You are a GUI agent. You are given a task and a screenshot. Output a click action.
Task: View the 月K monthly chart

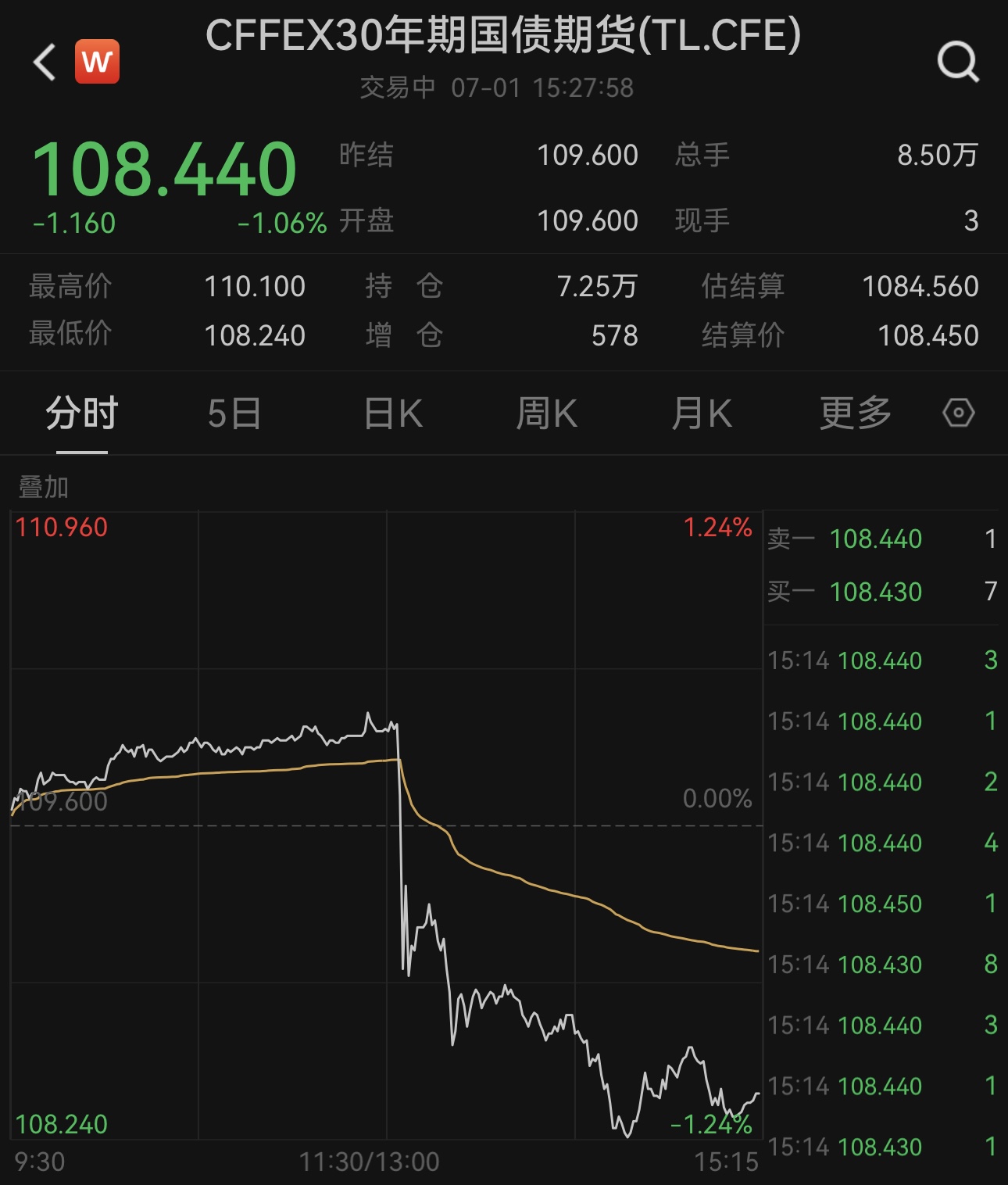pyautogui.click(x=701, y=413)
